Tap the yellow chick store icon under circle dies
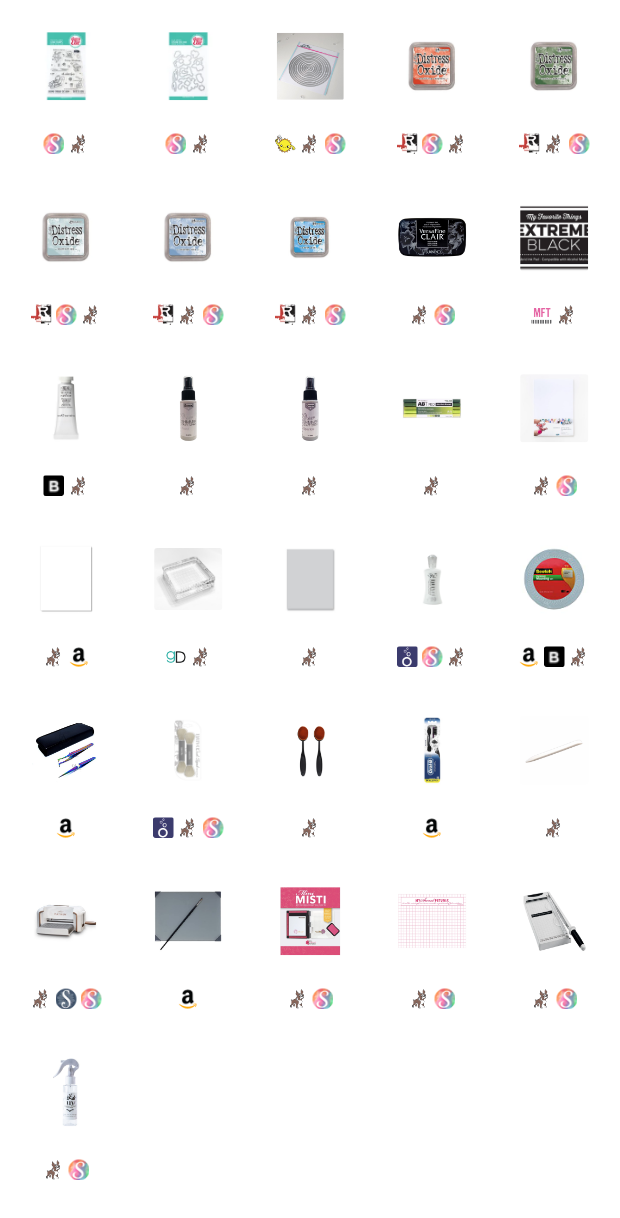620x1218 pixels. pyautogui.click(x=284, y=144)
